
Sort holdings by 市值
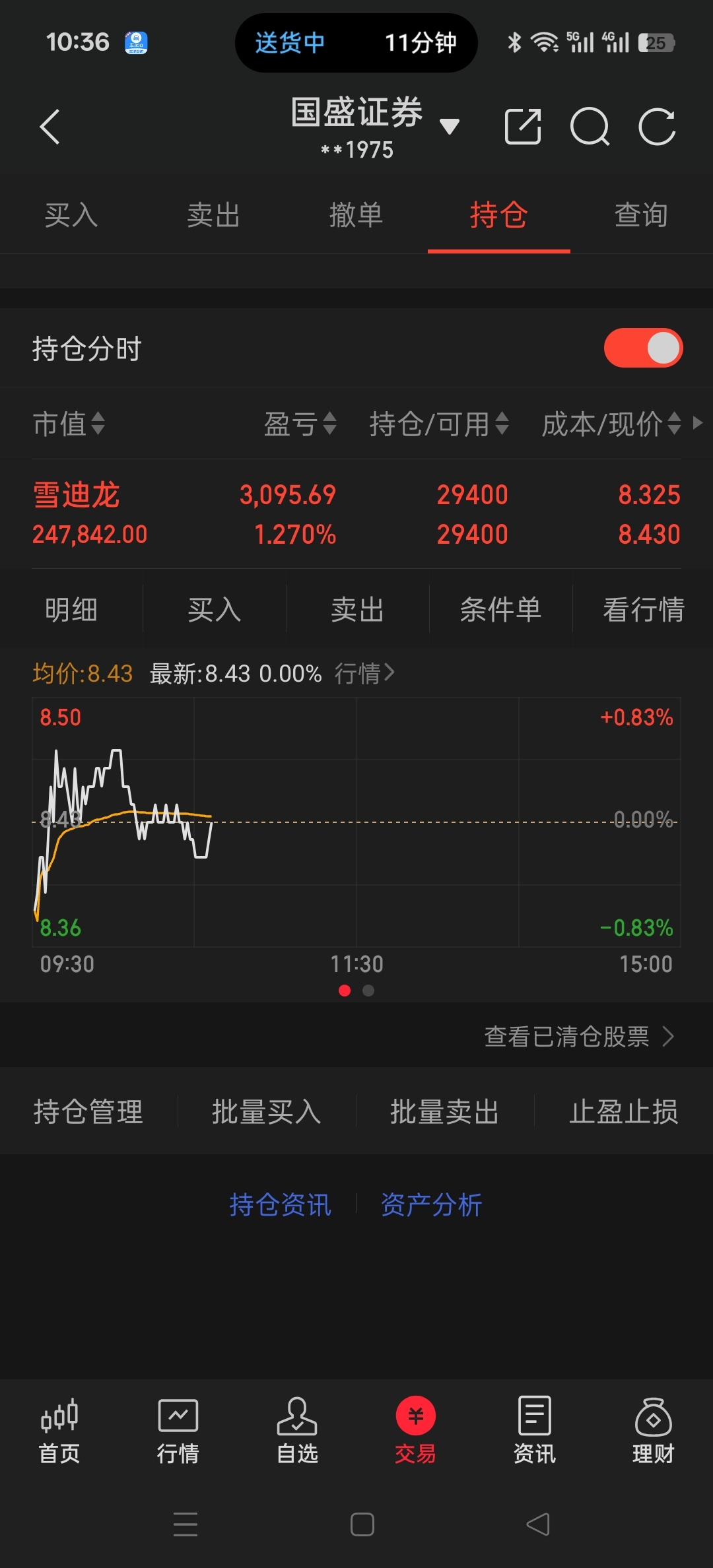tap(69, 424)
